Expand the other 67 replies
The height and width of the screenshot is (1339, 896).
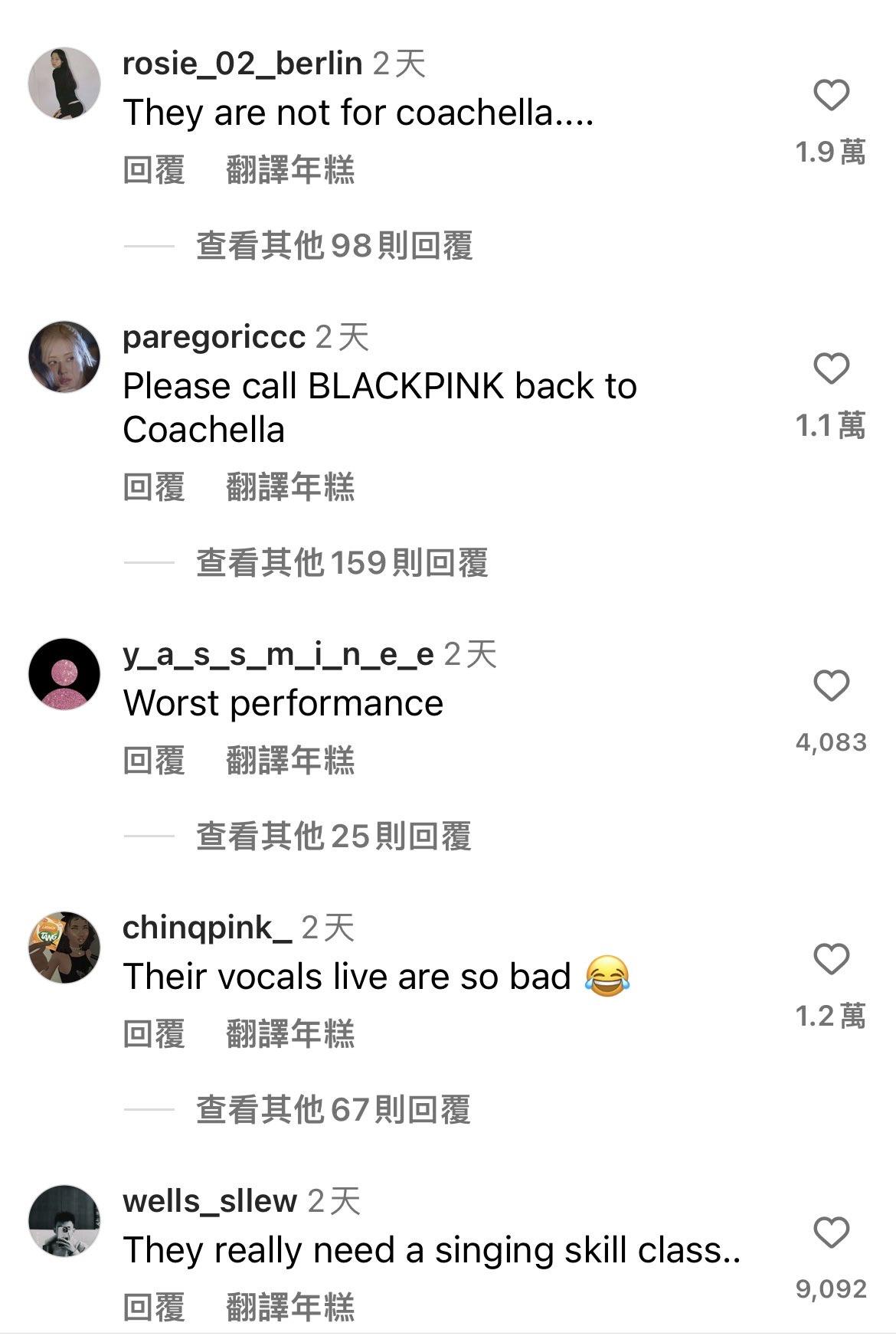[333, 1109]
